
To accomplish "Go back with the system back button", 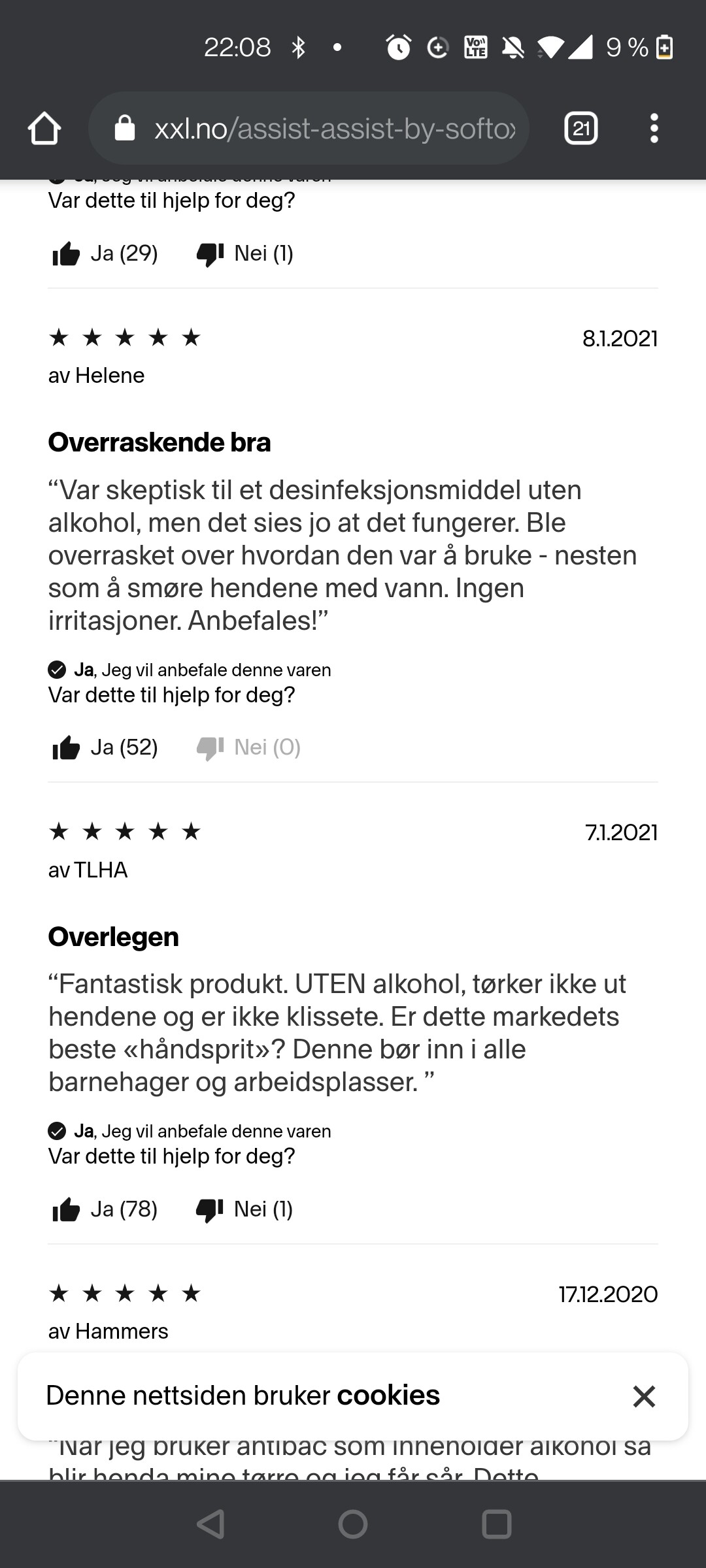I will (210, 1524).
